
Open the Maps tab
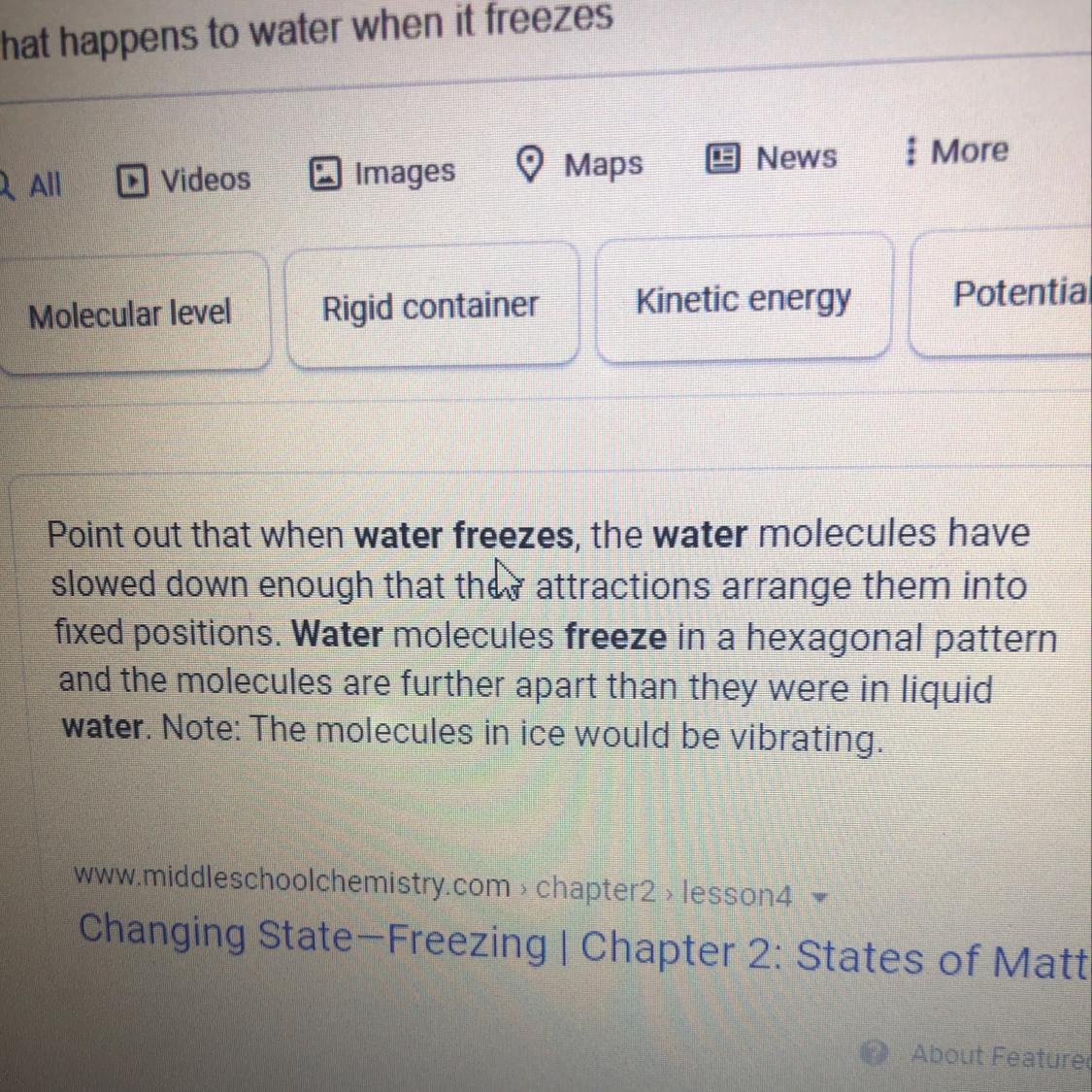[x=579, y=165]
